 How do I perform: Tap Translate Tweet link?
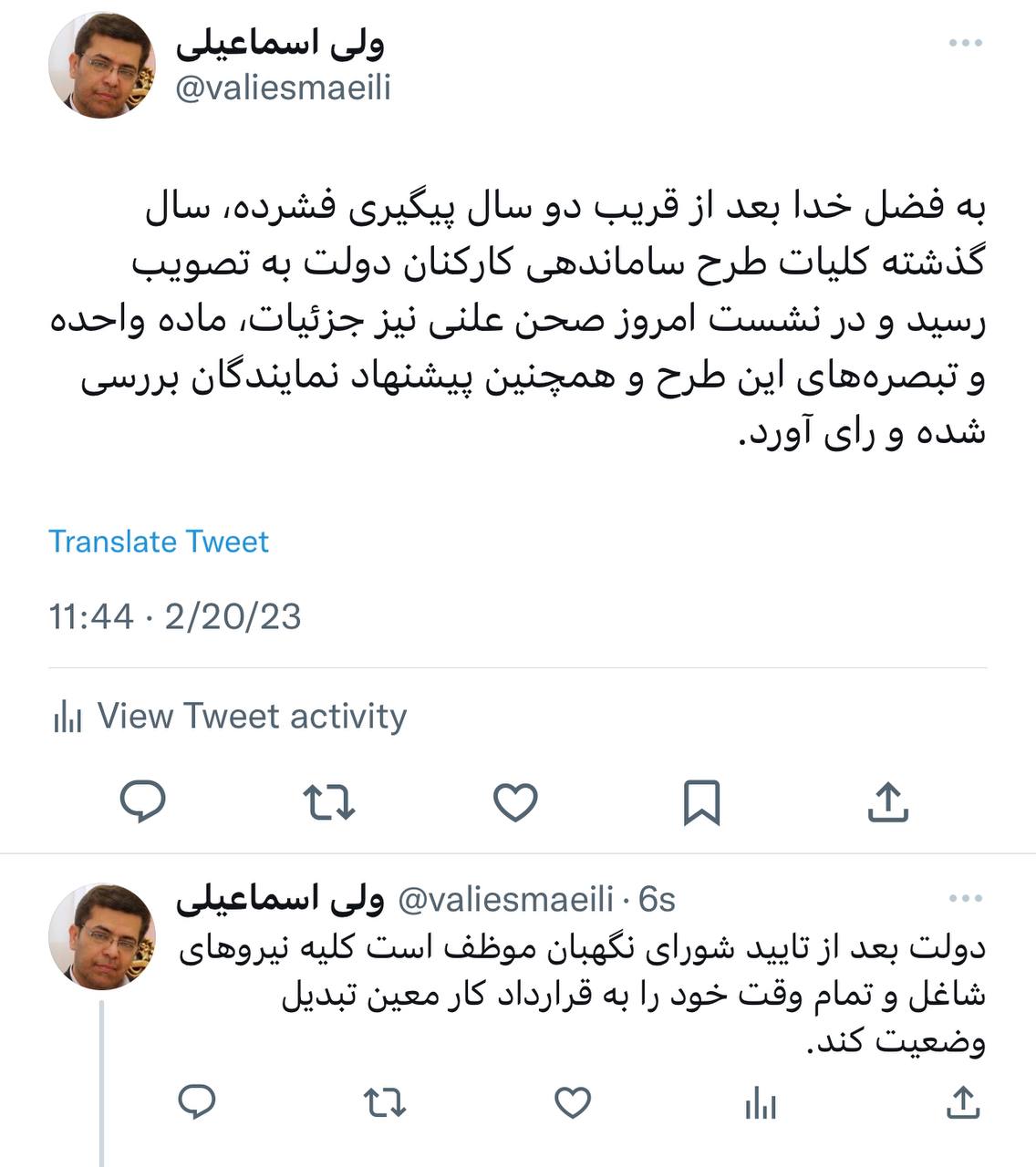(159, 542)
